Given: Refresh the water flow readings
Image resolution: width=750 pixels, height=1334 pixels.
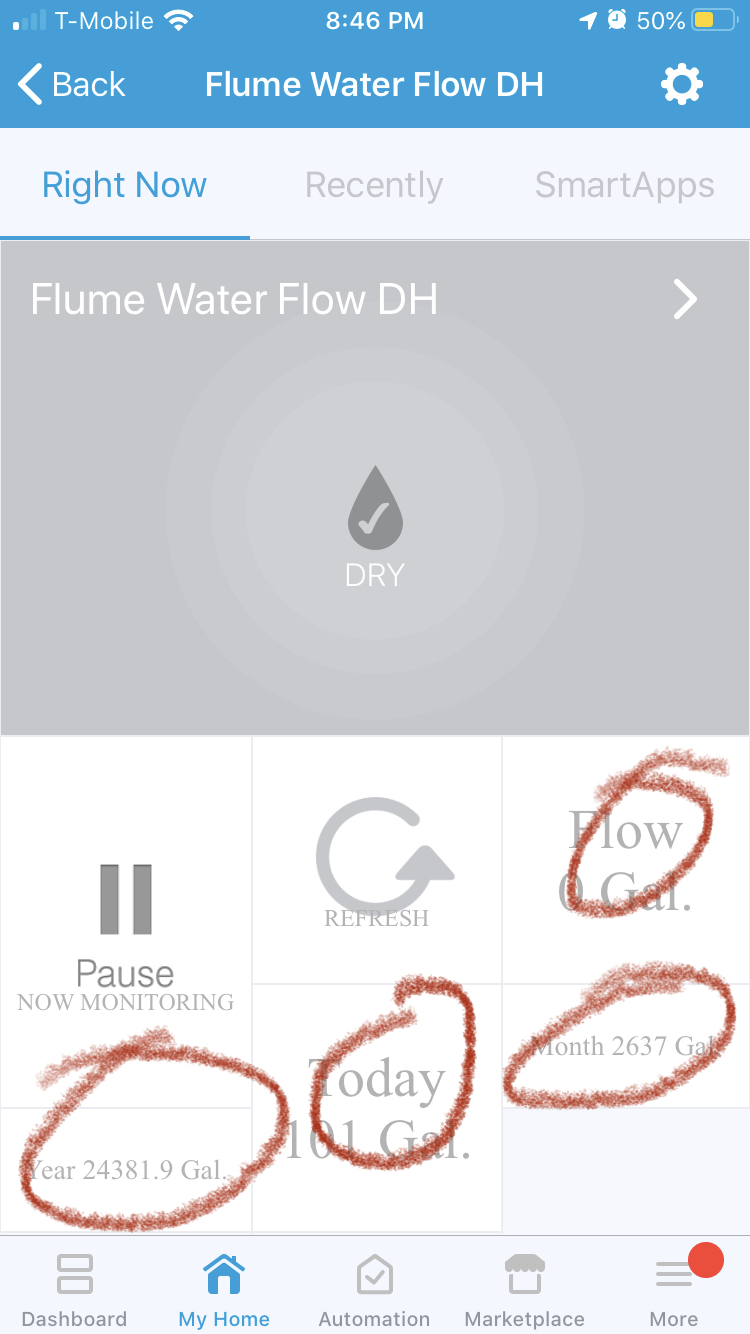Looking at the screenshot, I should tap(377, 861).
